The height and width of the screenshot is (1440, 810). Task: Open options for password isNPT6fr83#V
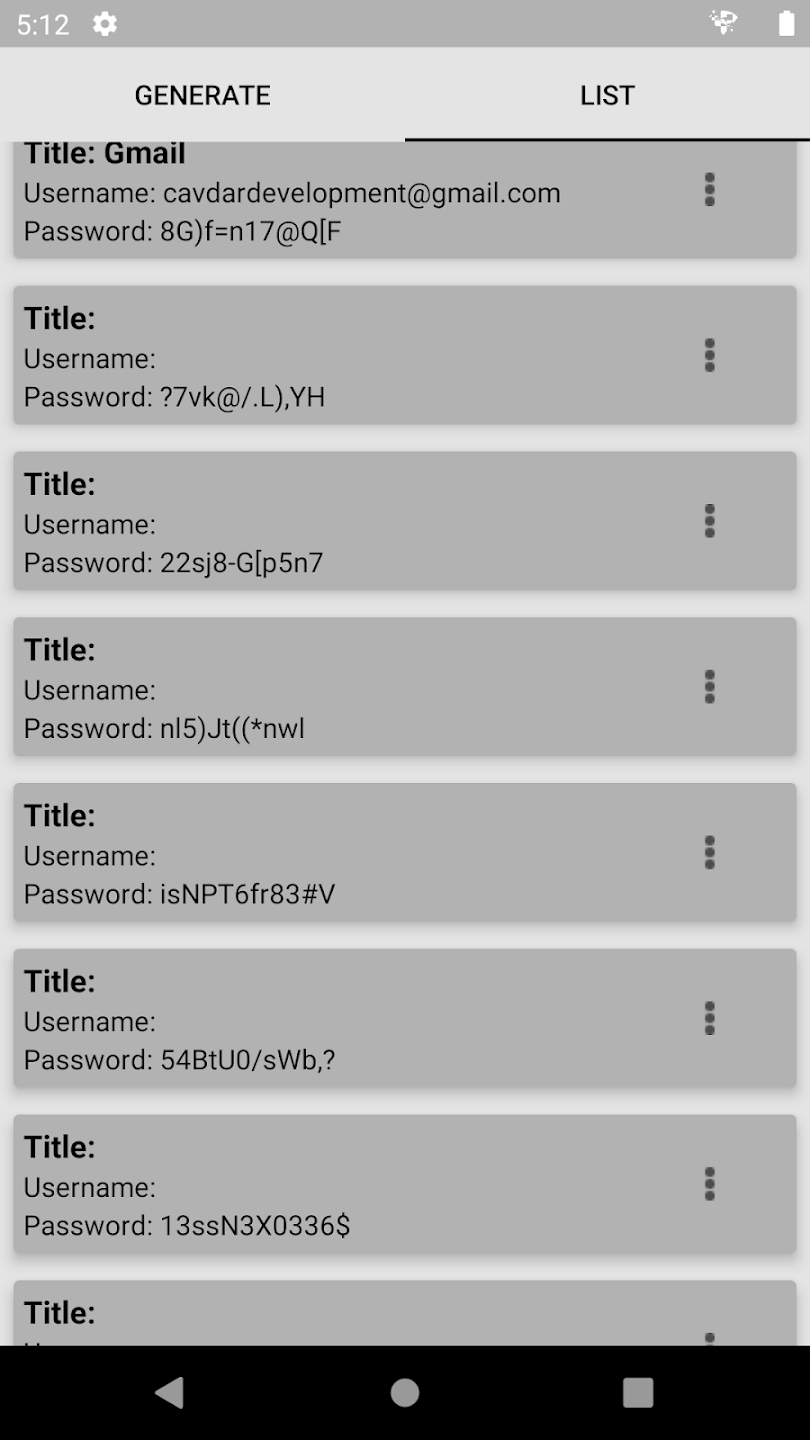click(x=710, y=853)
